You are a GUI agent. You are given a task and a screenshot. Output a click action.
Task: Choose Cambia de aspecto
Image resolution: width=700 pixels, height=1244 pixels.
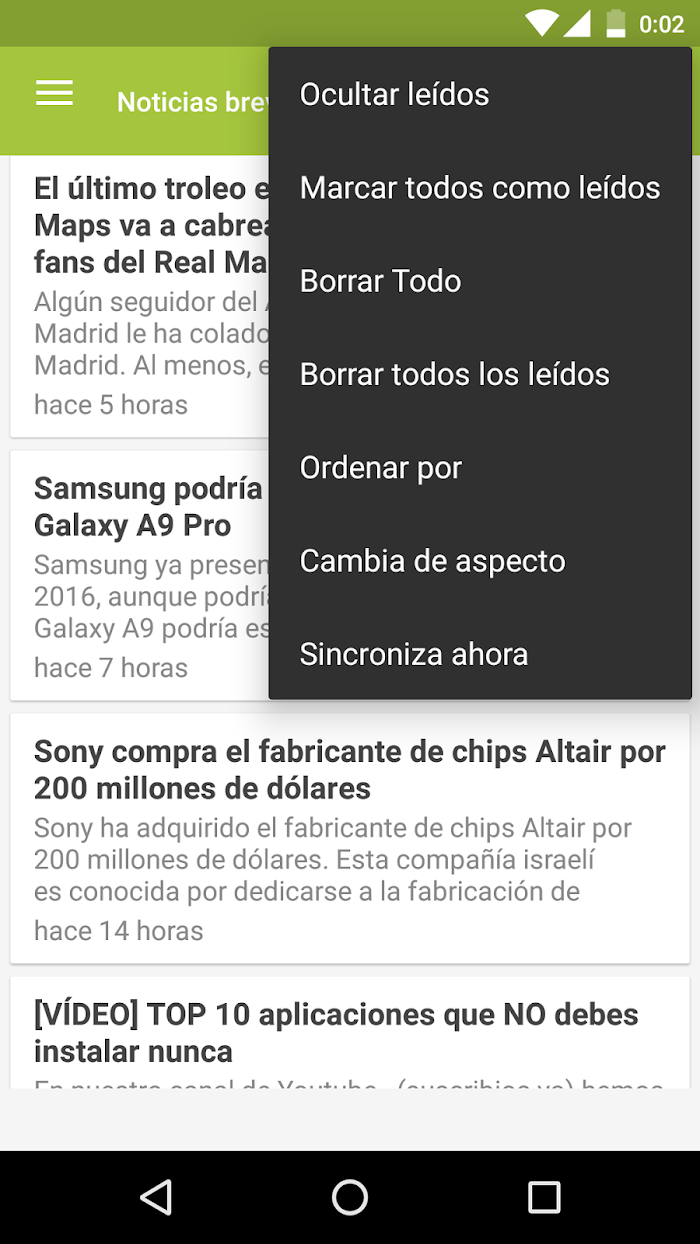[480, 560]
